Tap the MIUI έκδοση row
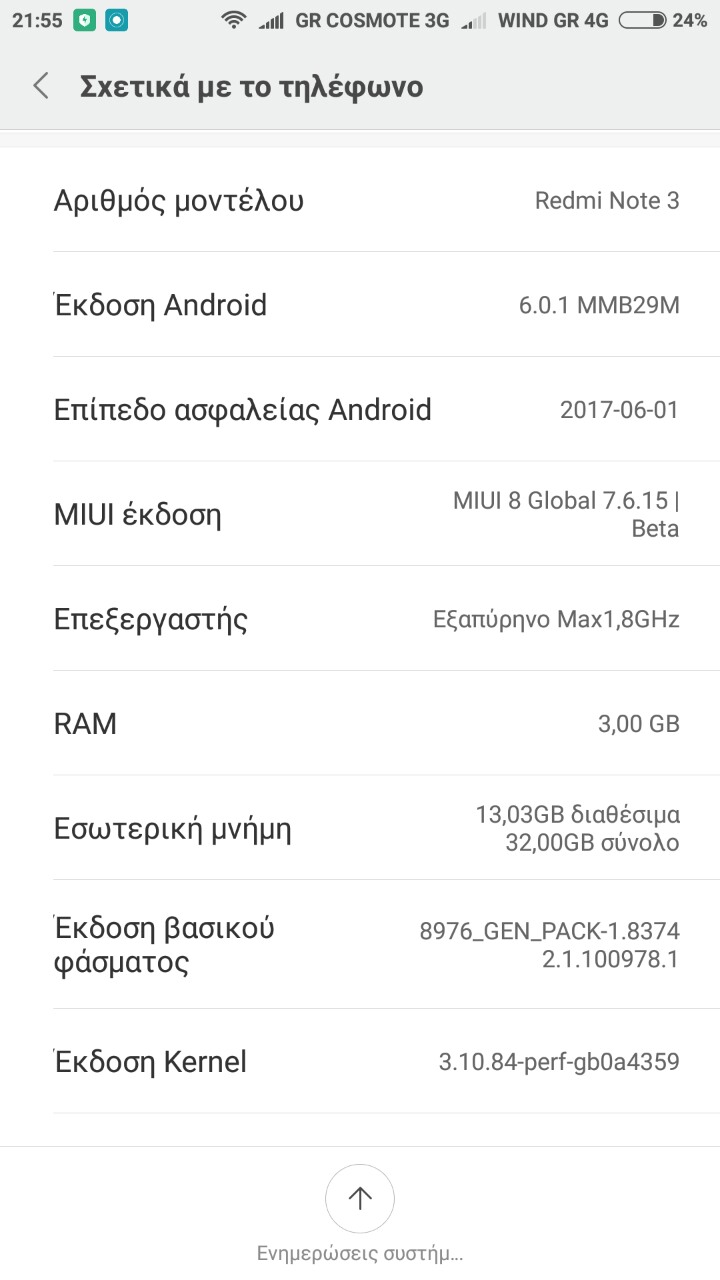This screenshot has height=1280, width=720. click(360, 515)
